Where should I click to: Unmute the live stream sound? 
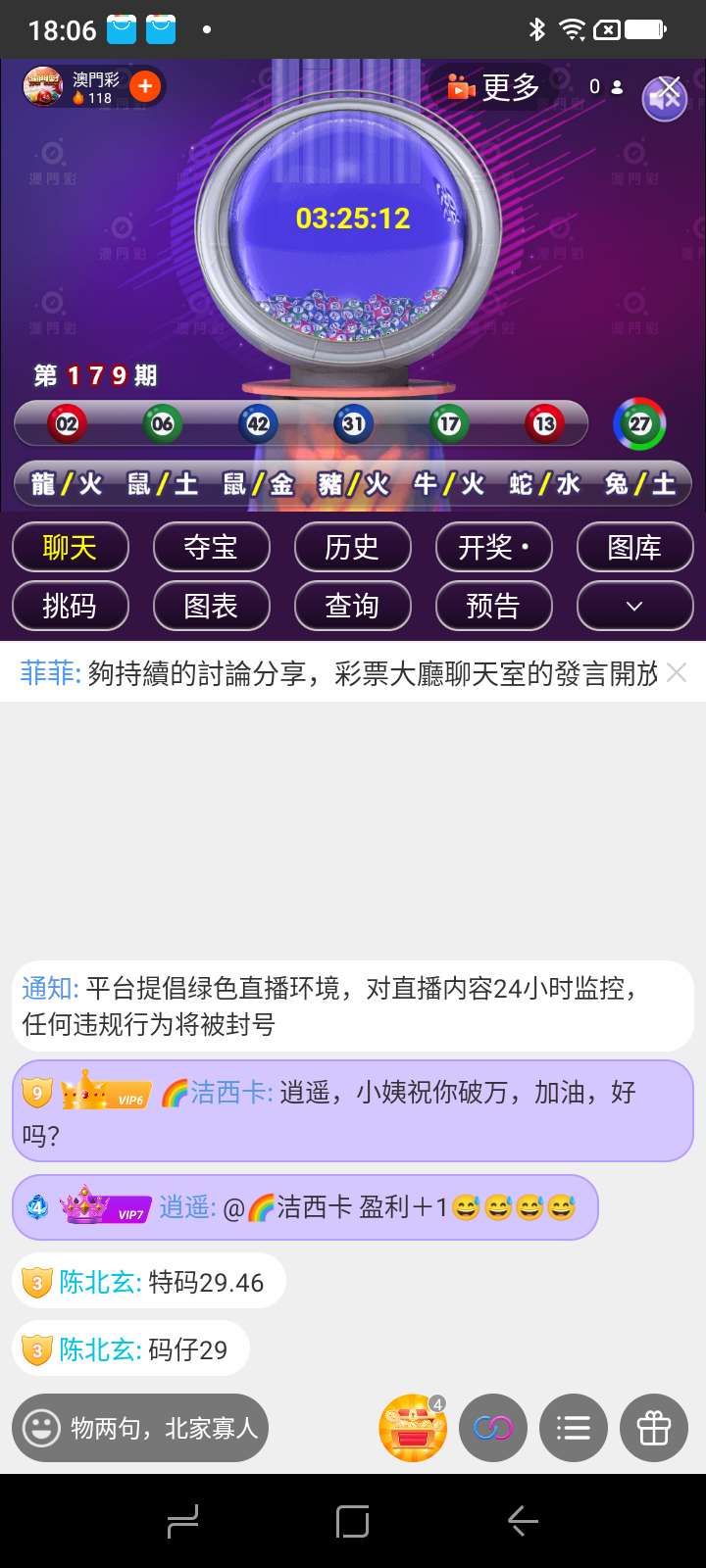pos(665,98)
